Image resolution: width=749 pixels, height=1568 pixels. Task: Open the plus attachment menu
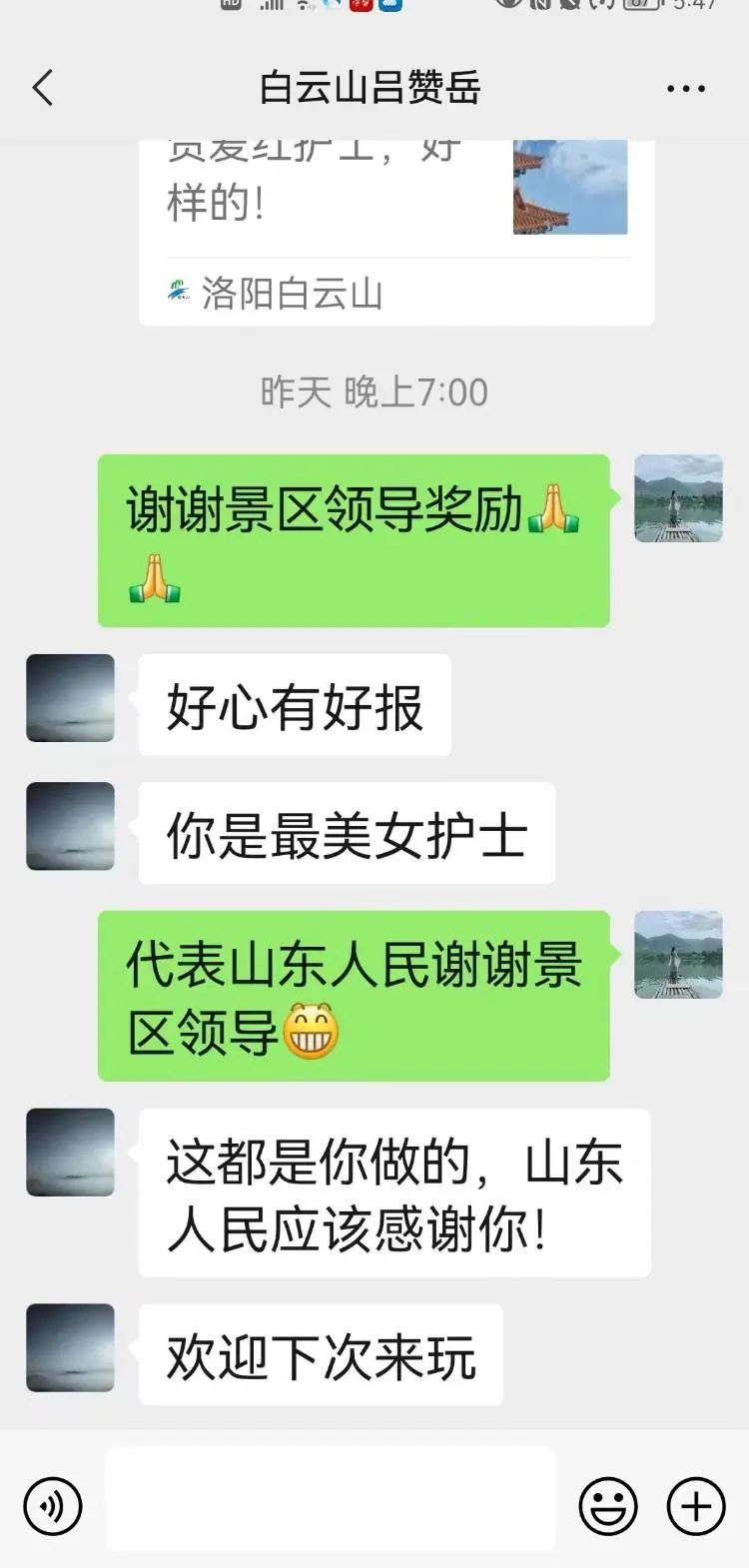tap(695, 1505)
